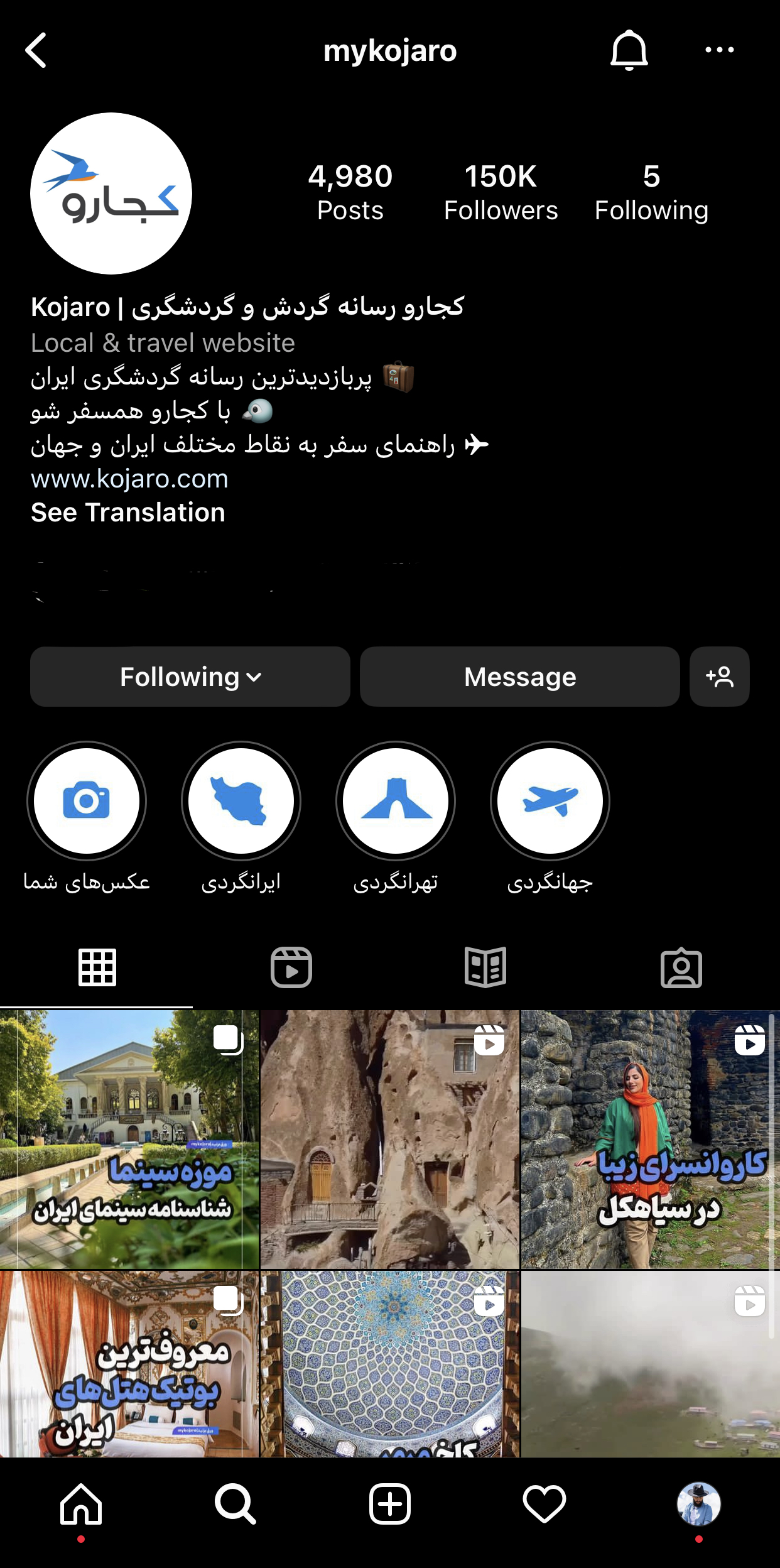View the 5 Following list
The height and width of the screenshot is (1568, 780).
(x=651, y=192)
